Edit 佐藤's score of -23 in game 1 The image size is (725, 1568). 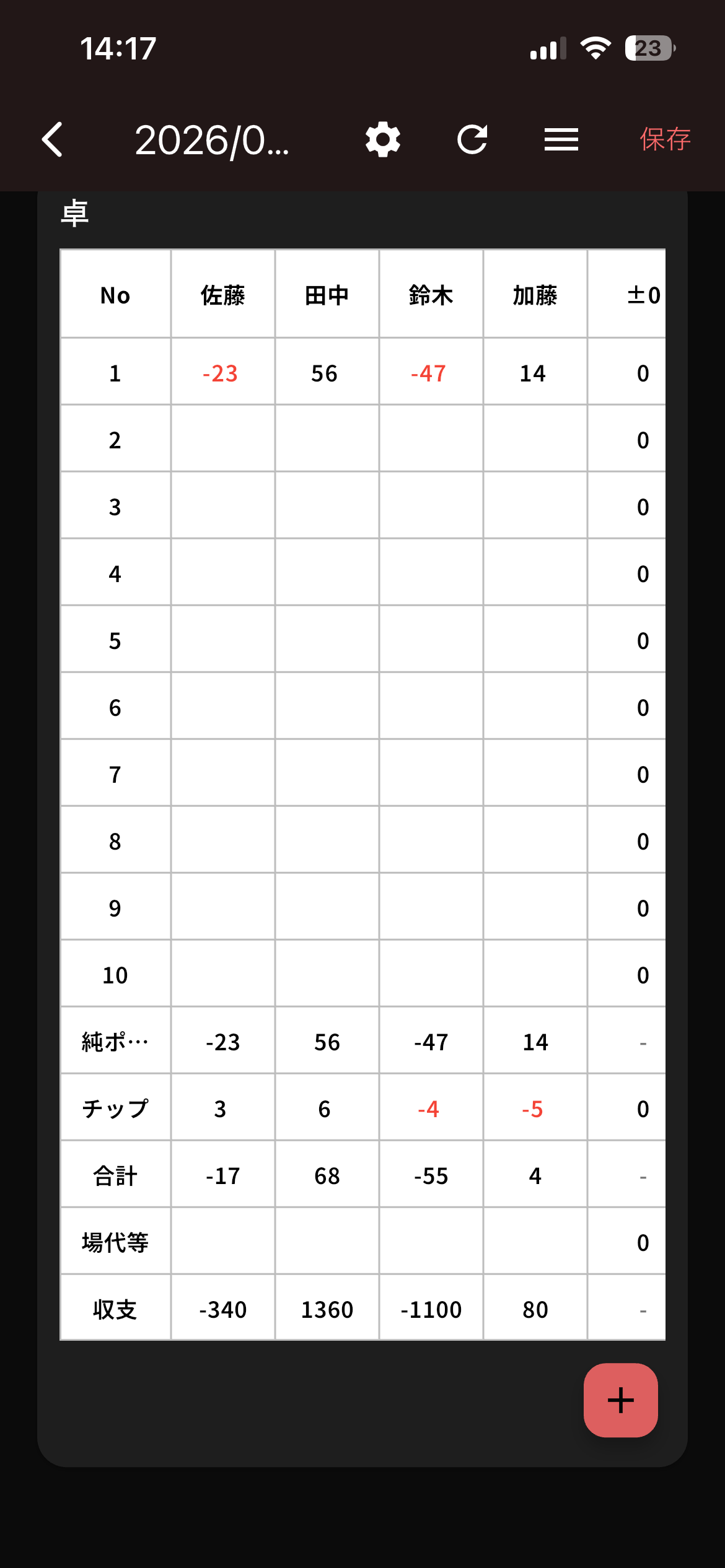(x=223, y=372)
